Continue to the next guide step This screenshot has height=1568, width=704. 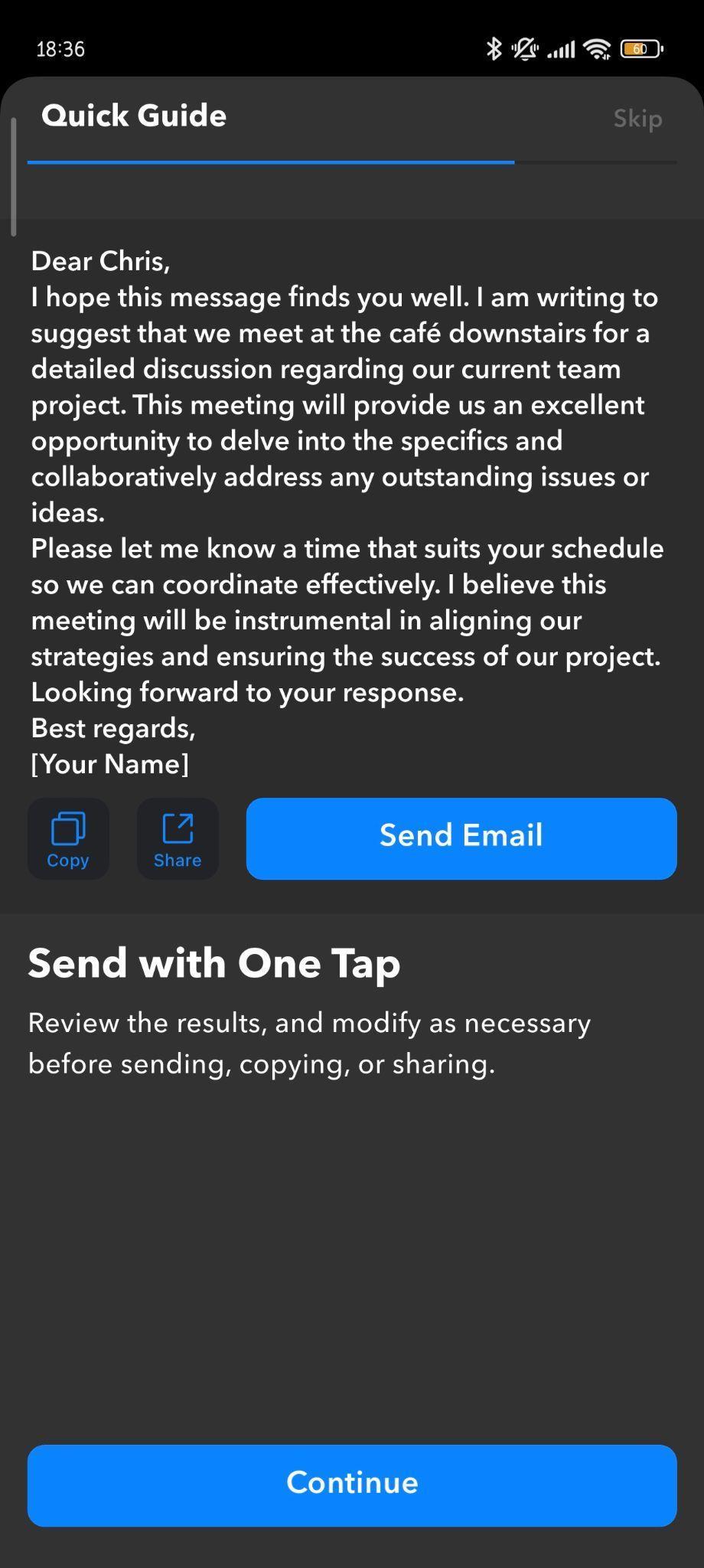click(352, 1485)
